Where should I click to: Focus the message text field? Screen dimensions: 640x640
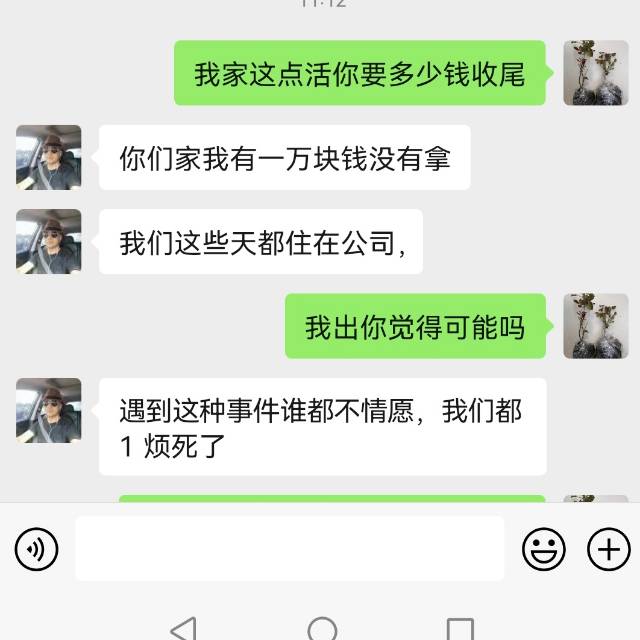(289, 548)
